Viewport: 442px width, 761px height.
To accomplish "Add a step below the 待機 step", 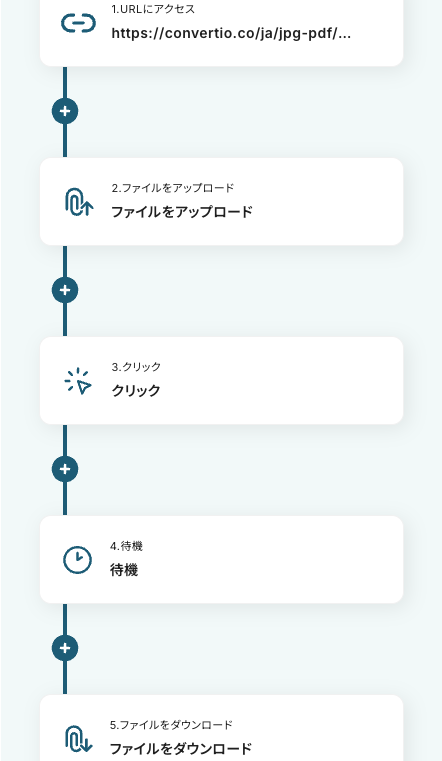I will pyautogui.click(x=65, y=648).
